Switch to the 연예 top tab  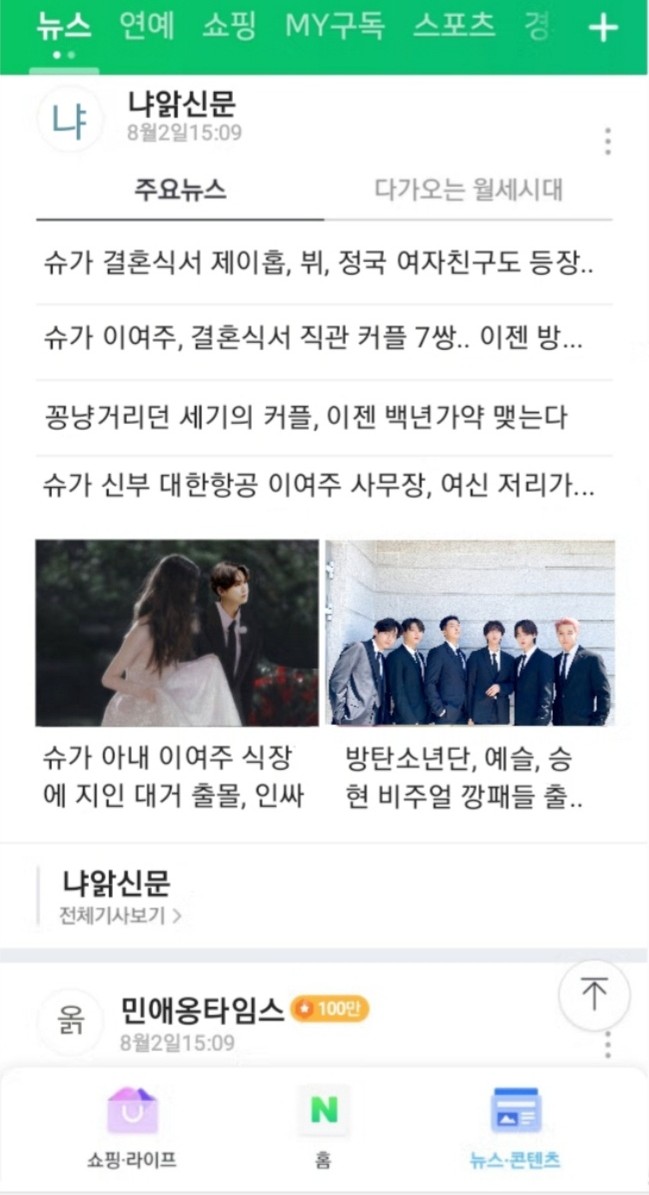pos(146,27)
